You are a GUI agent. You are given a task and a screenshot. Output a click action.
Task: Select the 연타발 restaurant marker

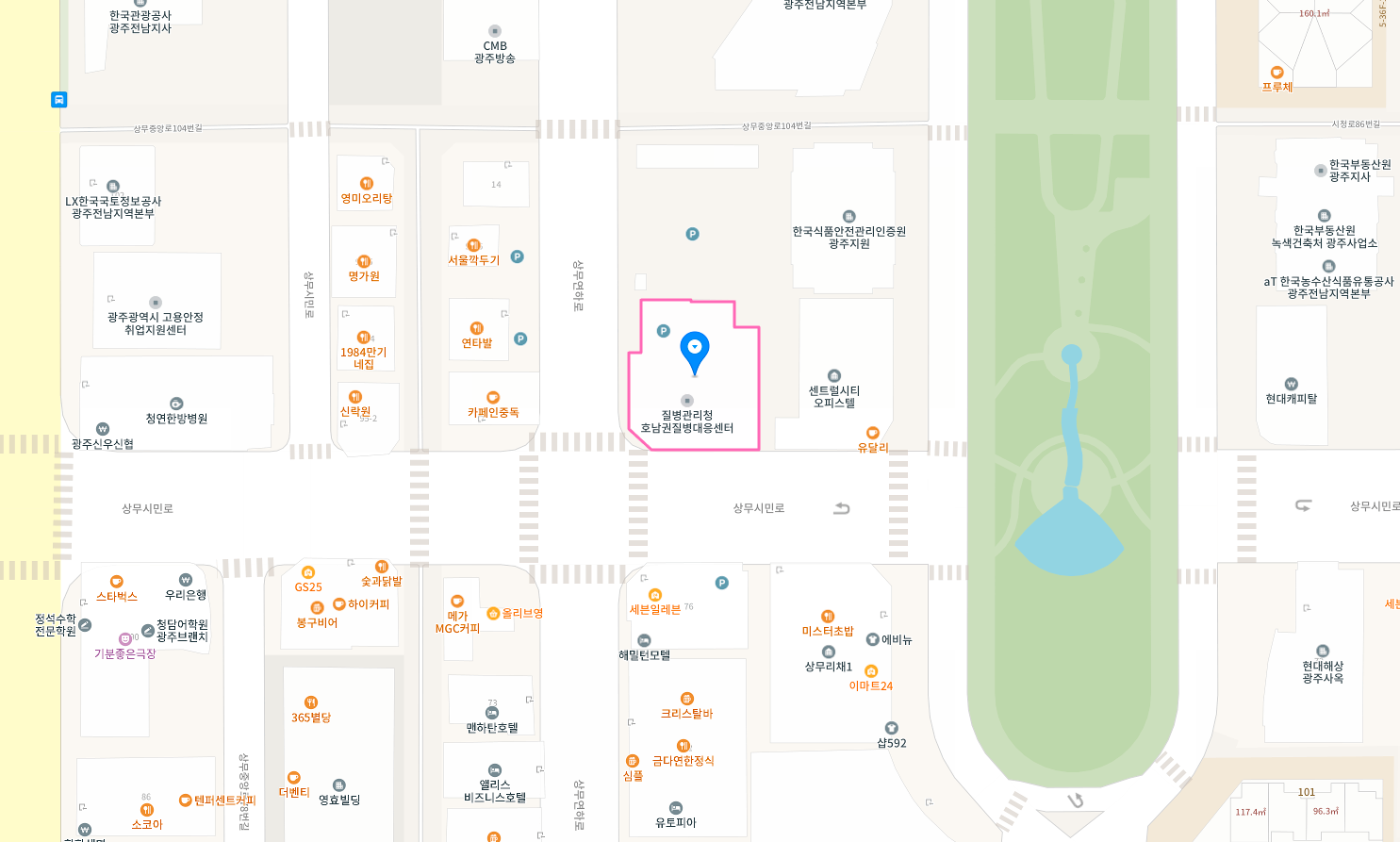[x=477, y=328]
